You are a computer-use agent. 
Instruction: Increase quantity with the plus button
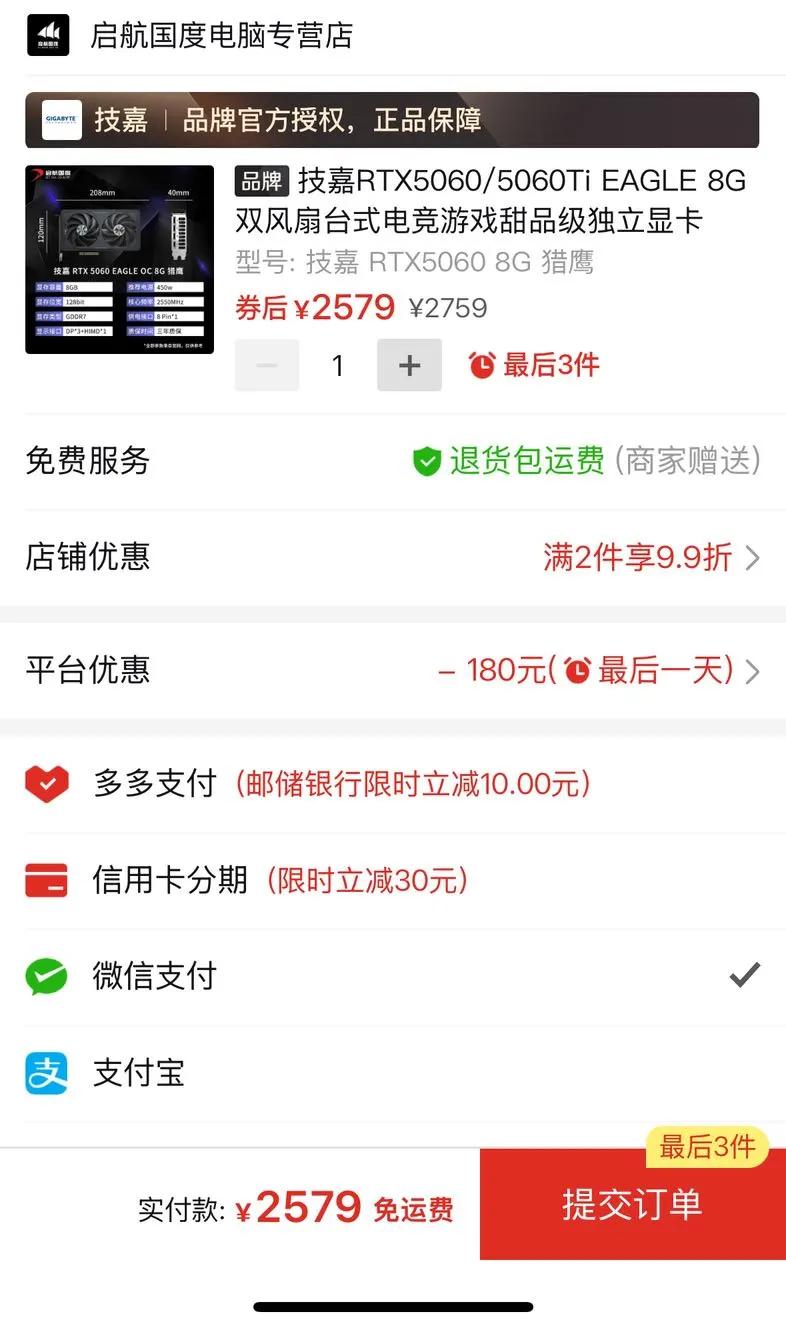(x=409, y=365)
